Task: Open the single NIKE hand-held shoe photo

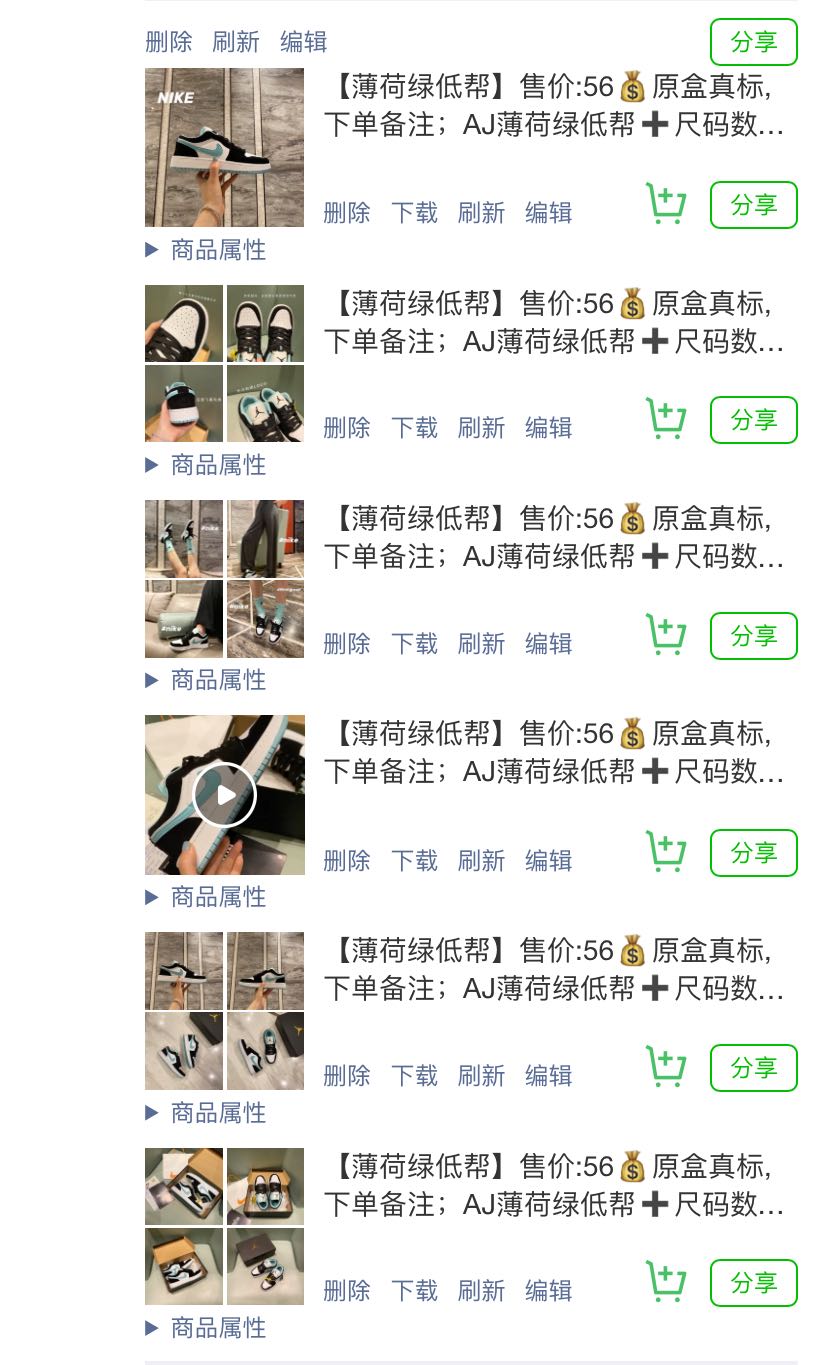Action: (x=224, y=148)
